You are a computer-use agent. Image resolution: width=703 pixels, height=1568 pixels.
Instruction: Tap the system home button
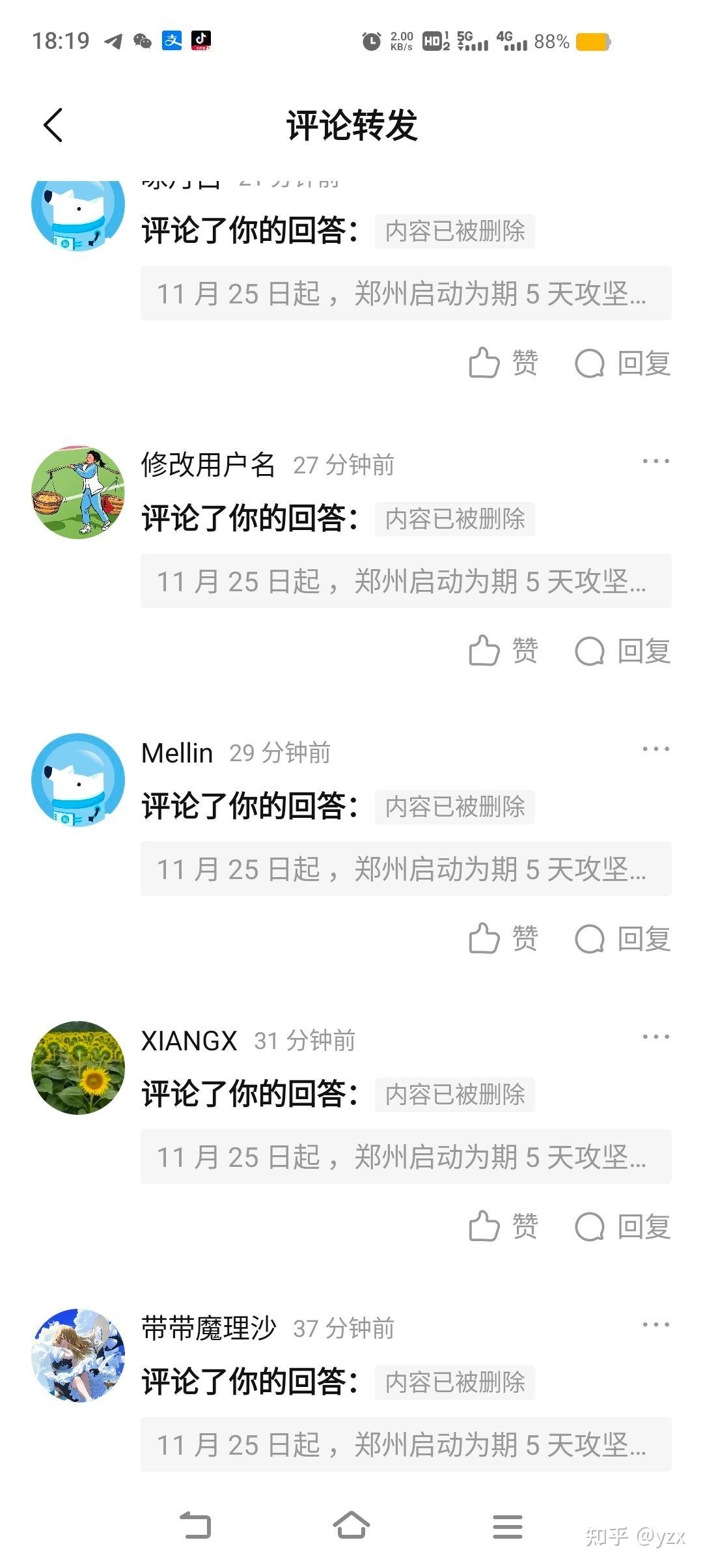pyautogui.click(x=351, y=1526)
